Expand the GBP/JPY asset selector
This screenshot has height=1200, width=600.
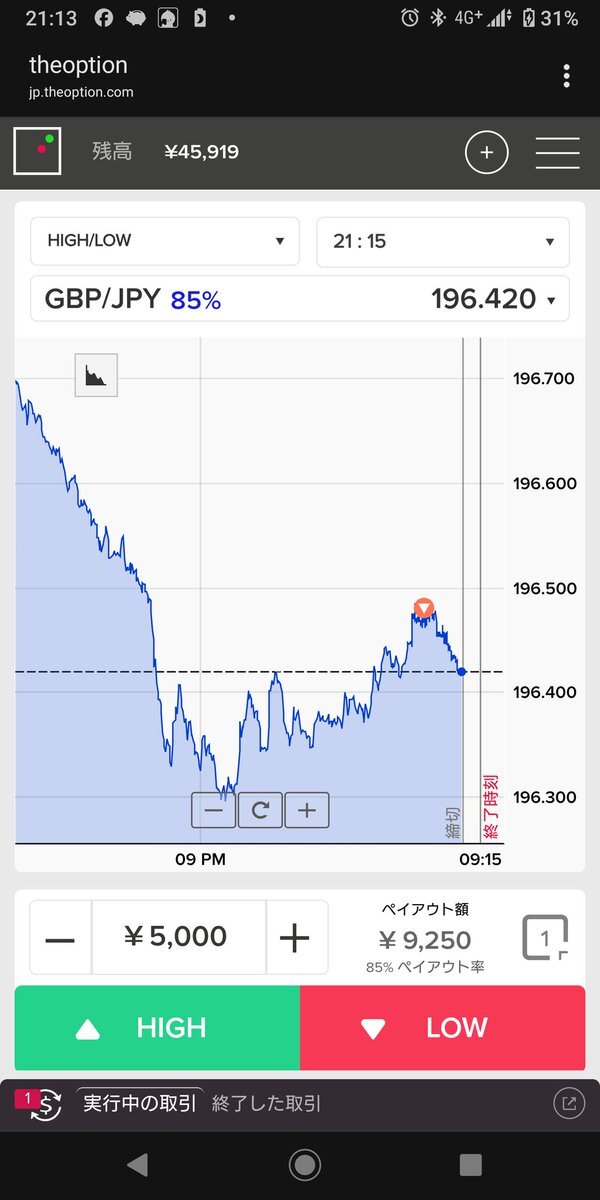coord(300,298)
